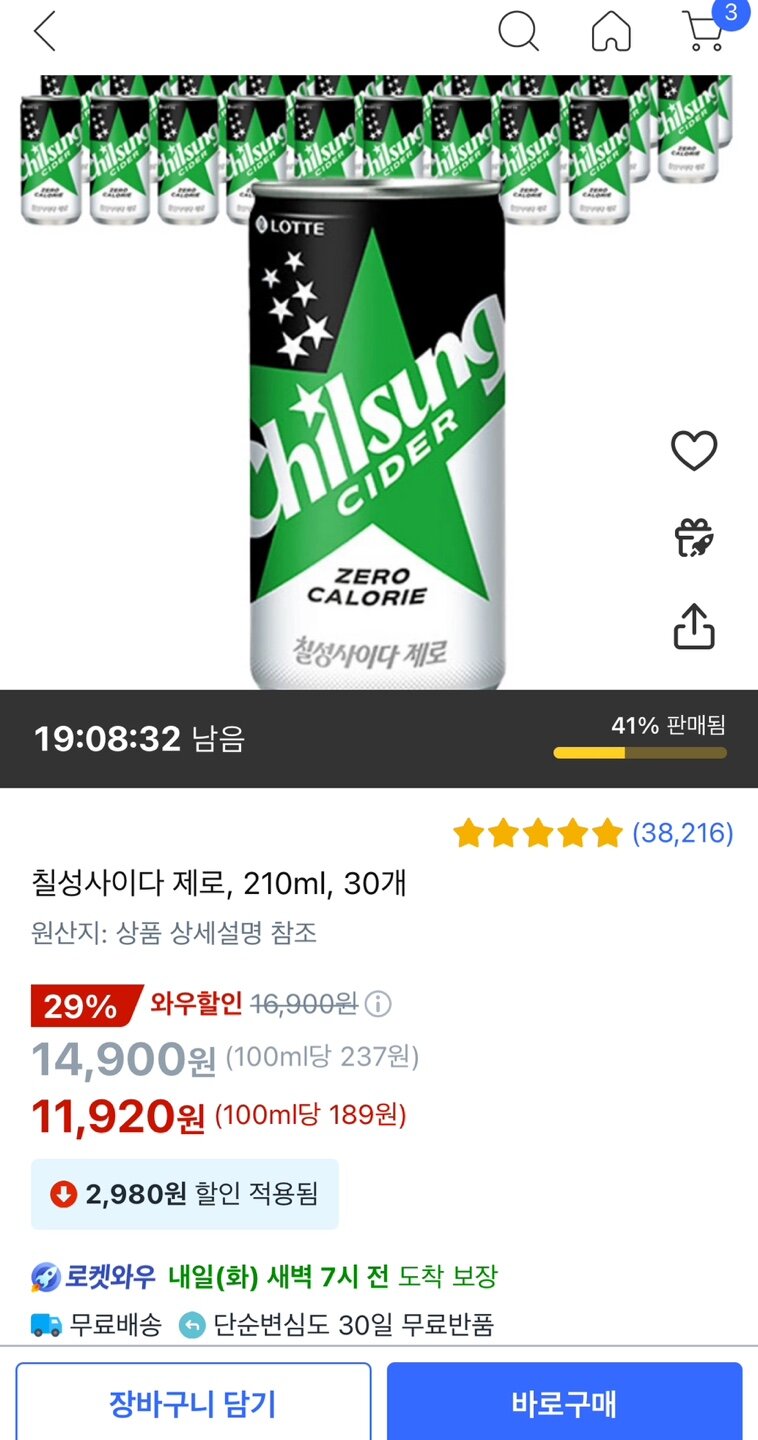The height and width of the screenshot is (1440, 758).
Task: Tap the info icon next to 16,900원
Action: click(378, 1004)
